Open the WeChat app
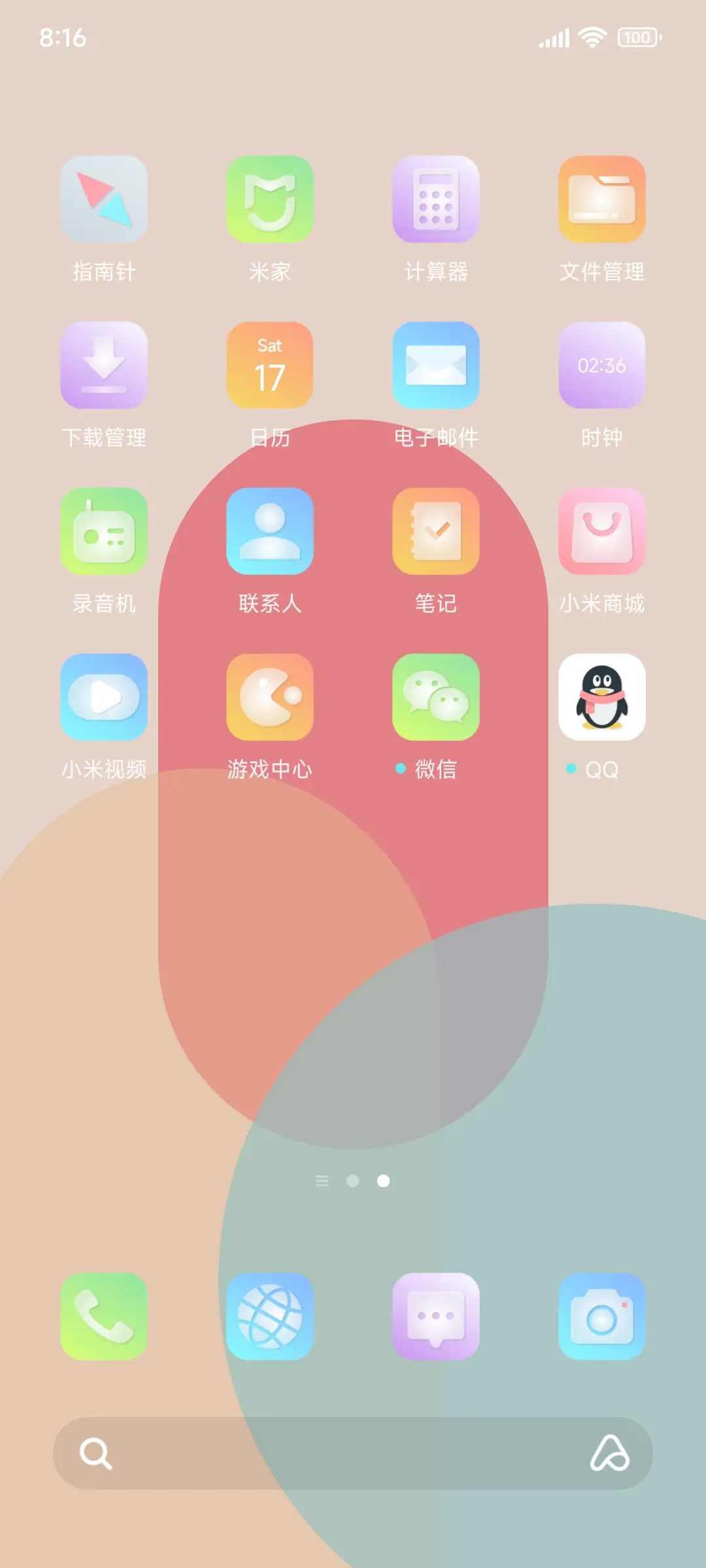 [435, 696]
